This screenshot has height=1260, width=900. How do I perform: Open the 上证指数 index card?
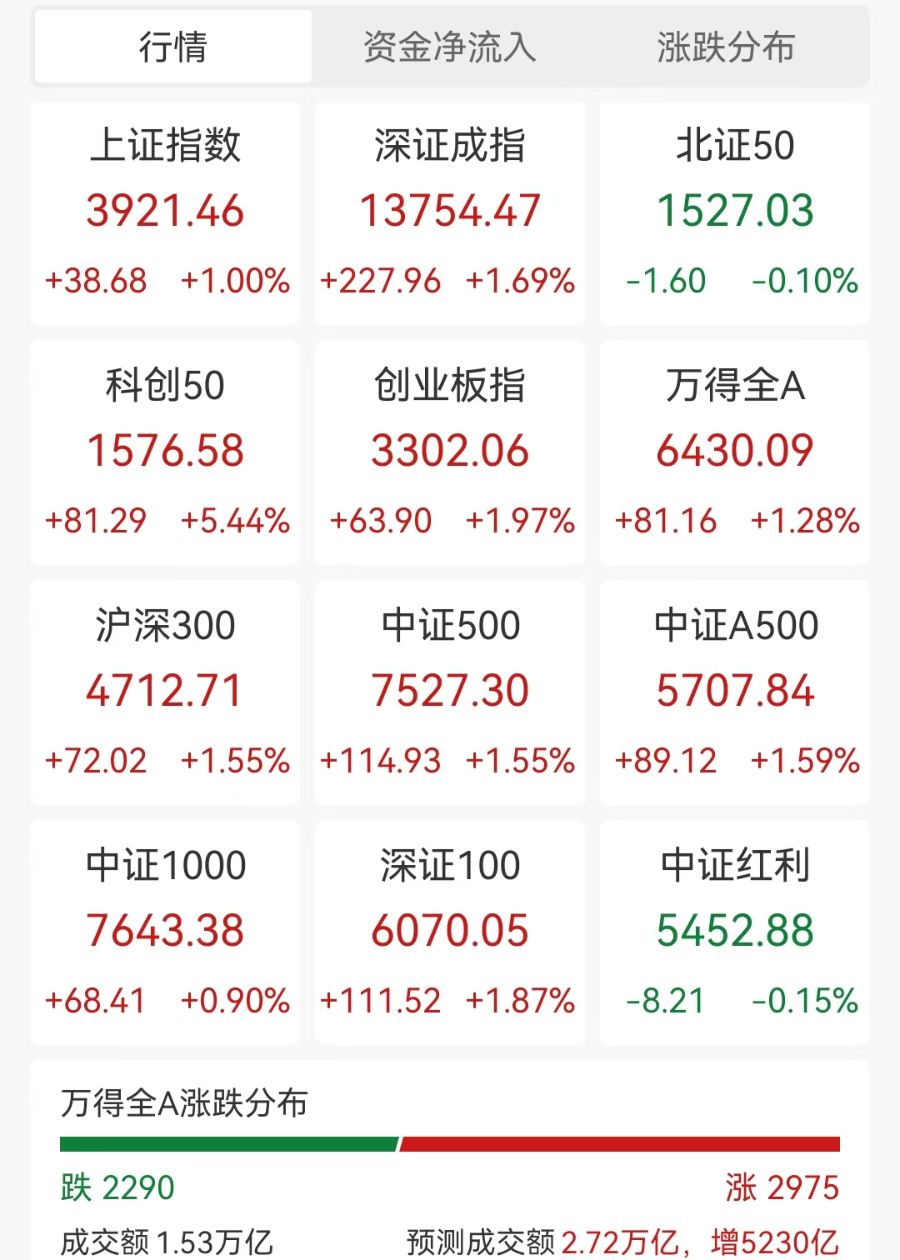tap(165, 213)
